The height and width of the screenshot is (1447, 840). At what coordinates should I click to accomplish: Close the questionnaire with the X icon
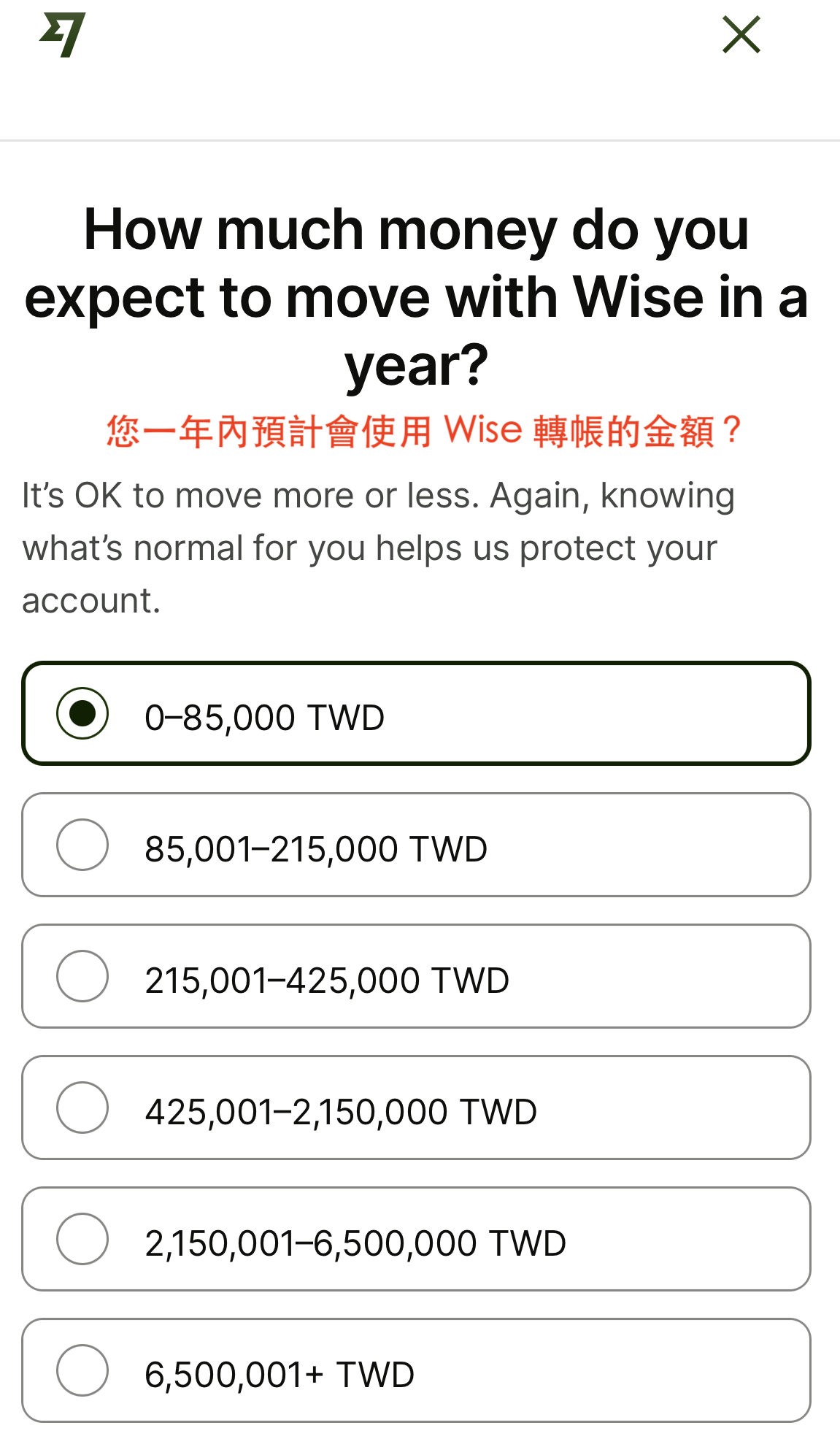point(741,35)
